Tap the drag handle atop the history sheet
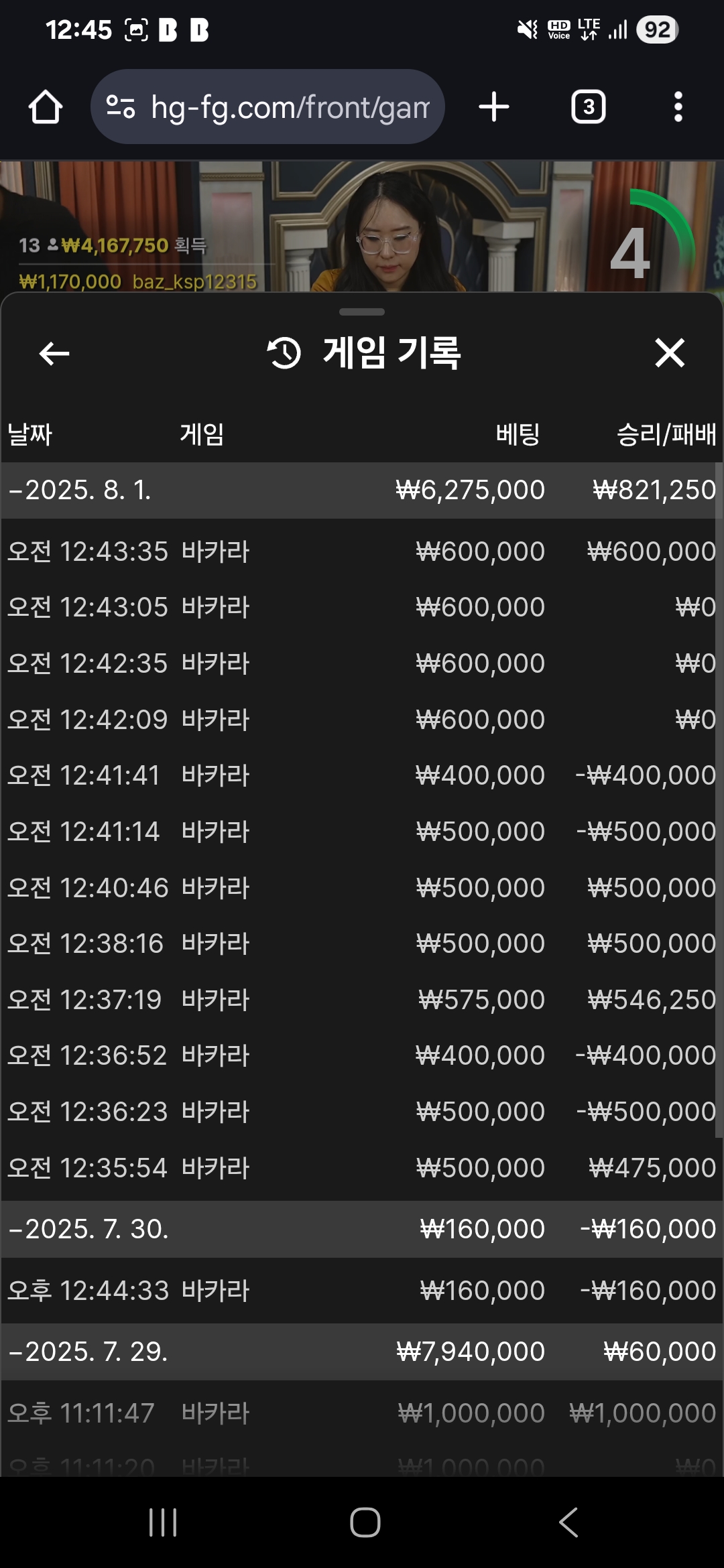724x1568 pixels. point(362,312)
